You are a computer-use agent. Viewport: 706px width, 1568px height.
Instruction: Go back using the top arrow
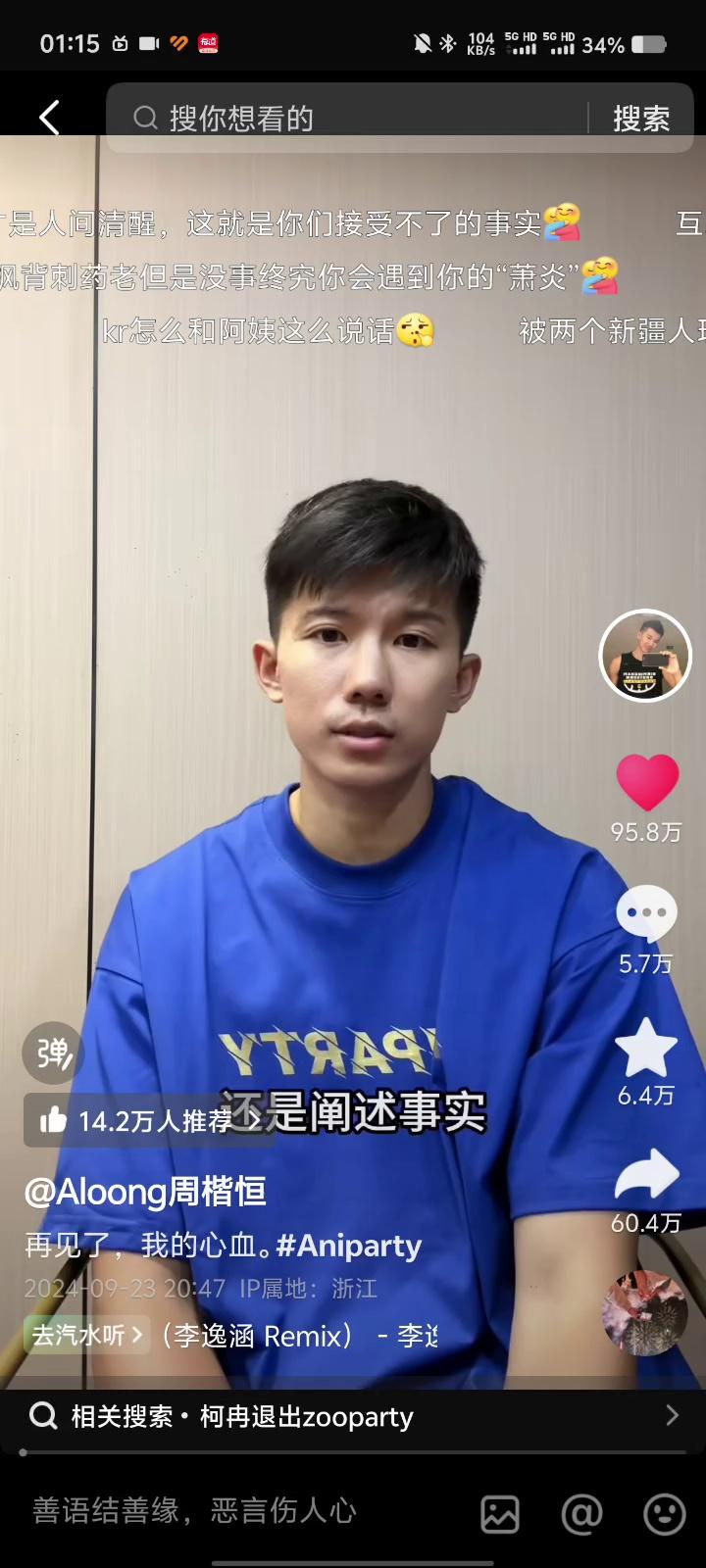tap(49, 118)
